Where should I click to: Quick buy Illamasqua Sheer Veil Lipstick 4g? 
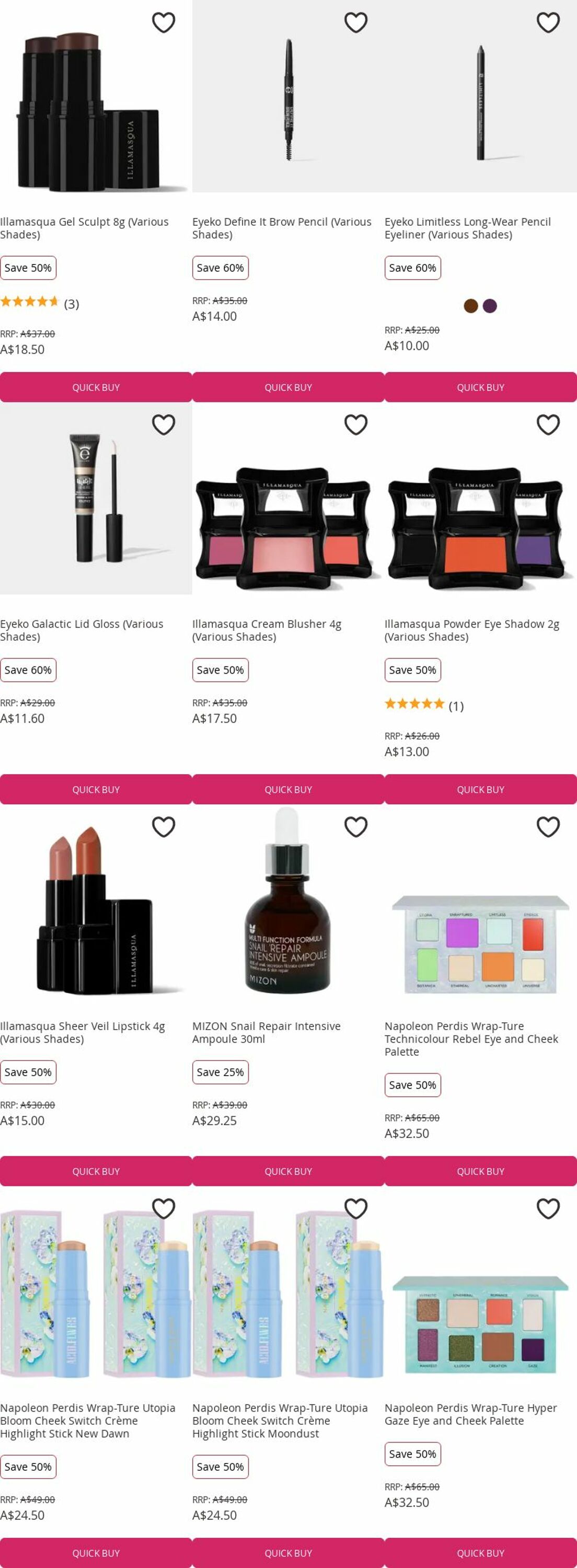(96, 1171)
